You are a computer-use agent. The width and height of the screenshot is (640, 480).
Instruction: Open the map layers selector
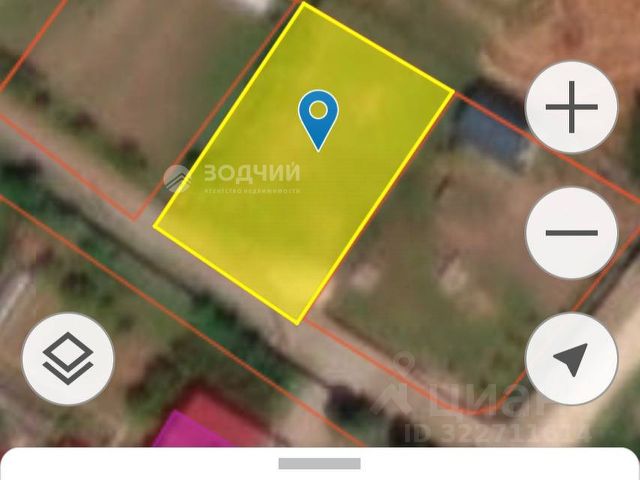tap(68, 360)
